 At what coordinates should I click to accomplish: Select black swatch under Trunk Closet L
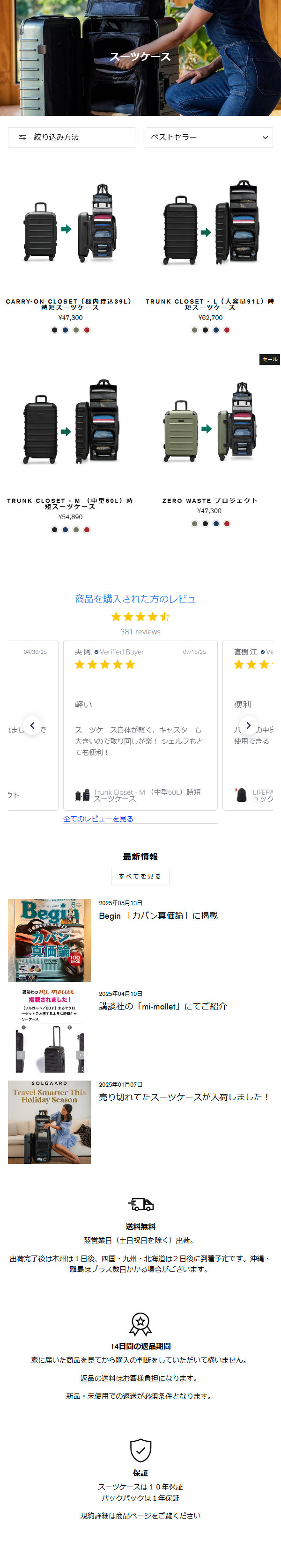206,330
